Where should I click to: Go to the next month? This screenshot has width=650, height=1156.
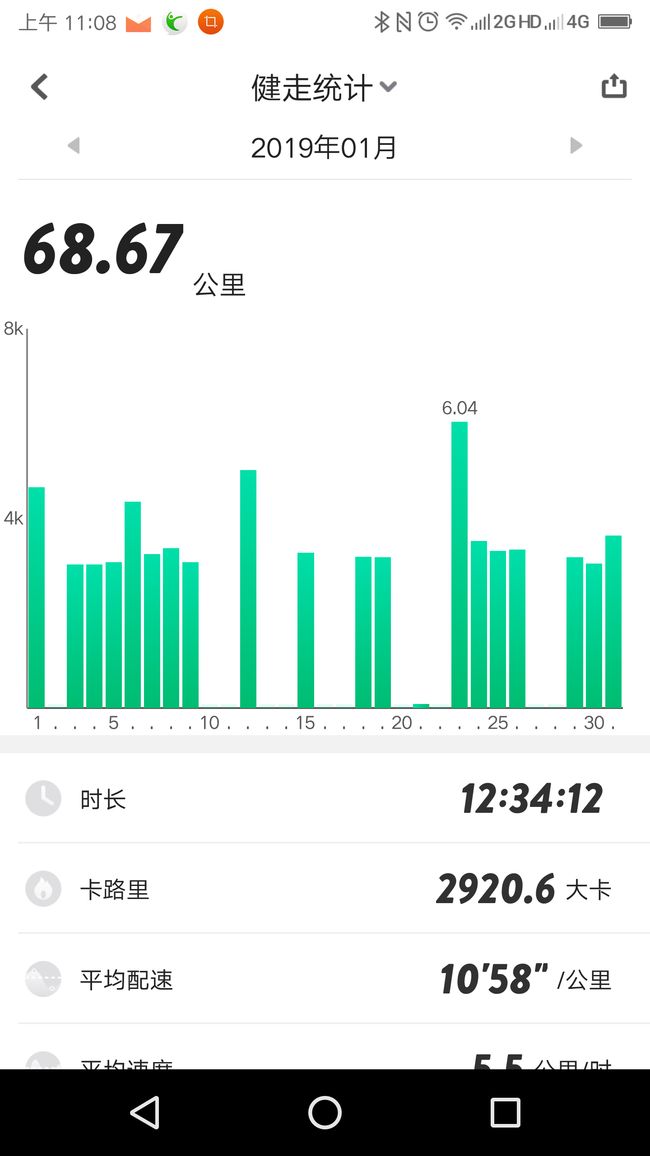pyautogui.click(x=576, y=146)
